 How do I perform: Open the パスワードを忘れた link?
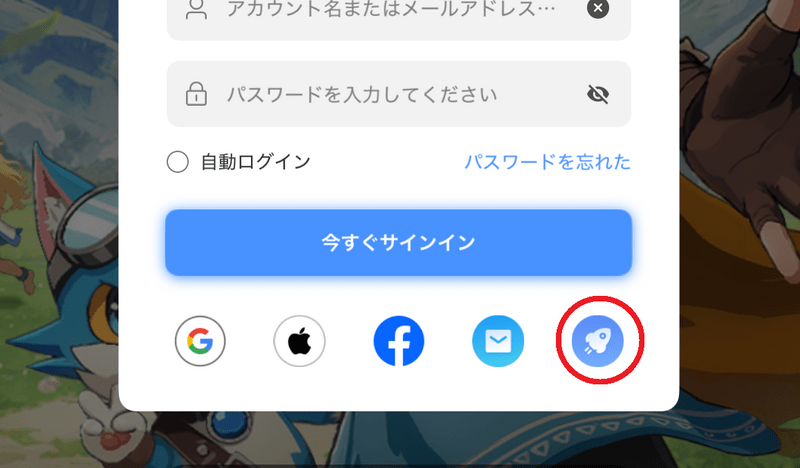tap(547, 162)
